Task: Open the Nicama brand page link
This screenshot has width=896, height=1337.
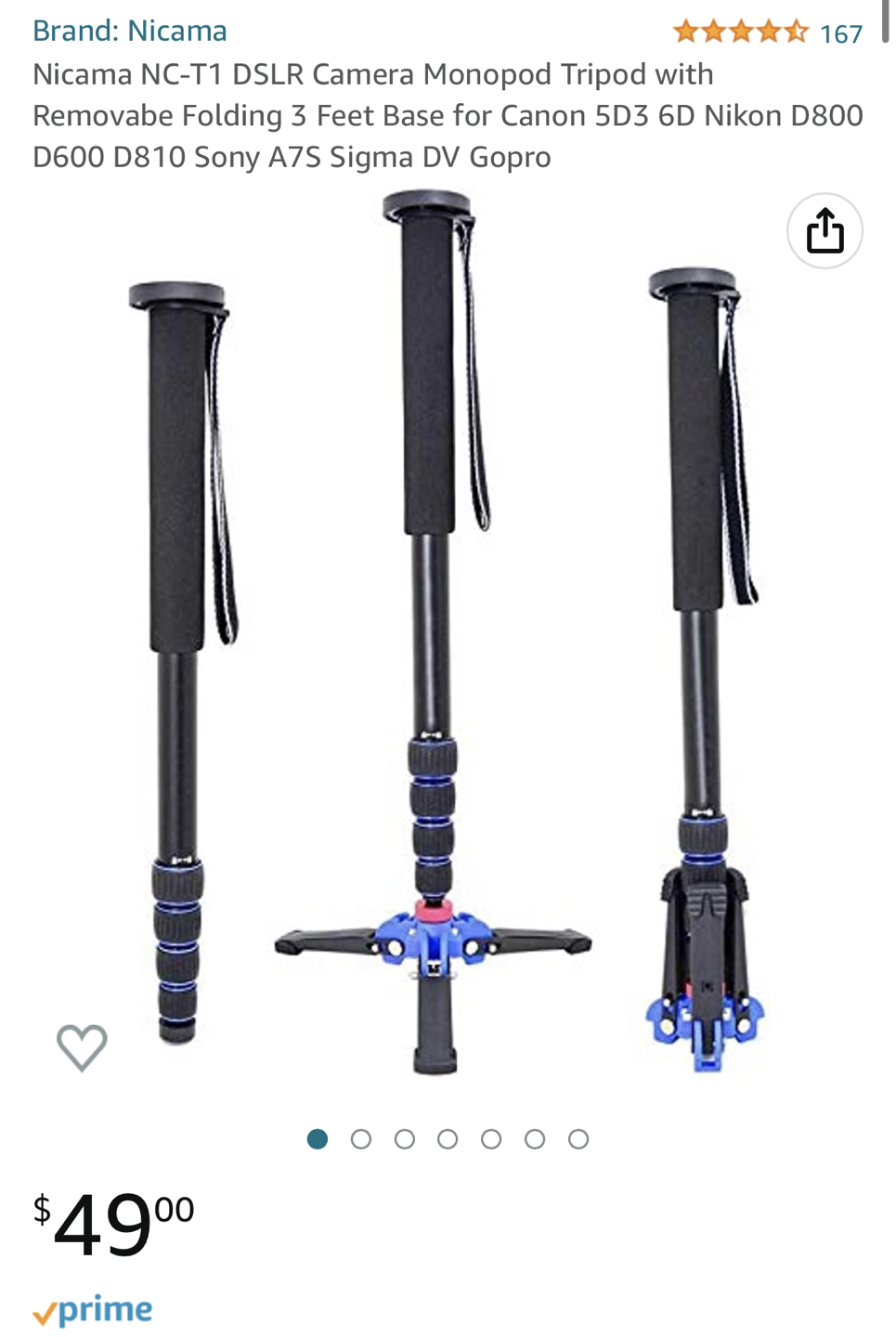Action: (130, 31)
